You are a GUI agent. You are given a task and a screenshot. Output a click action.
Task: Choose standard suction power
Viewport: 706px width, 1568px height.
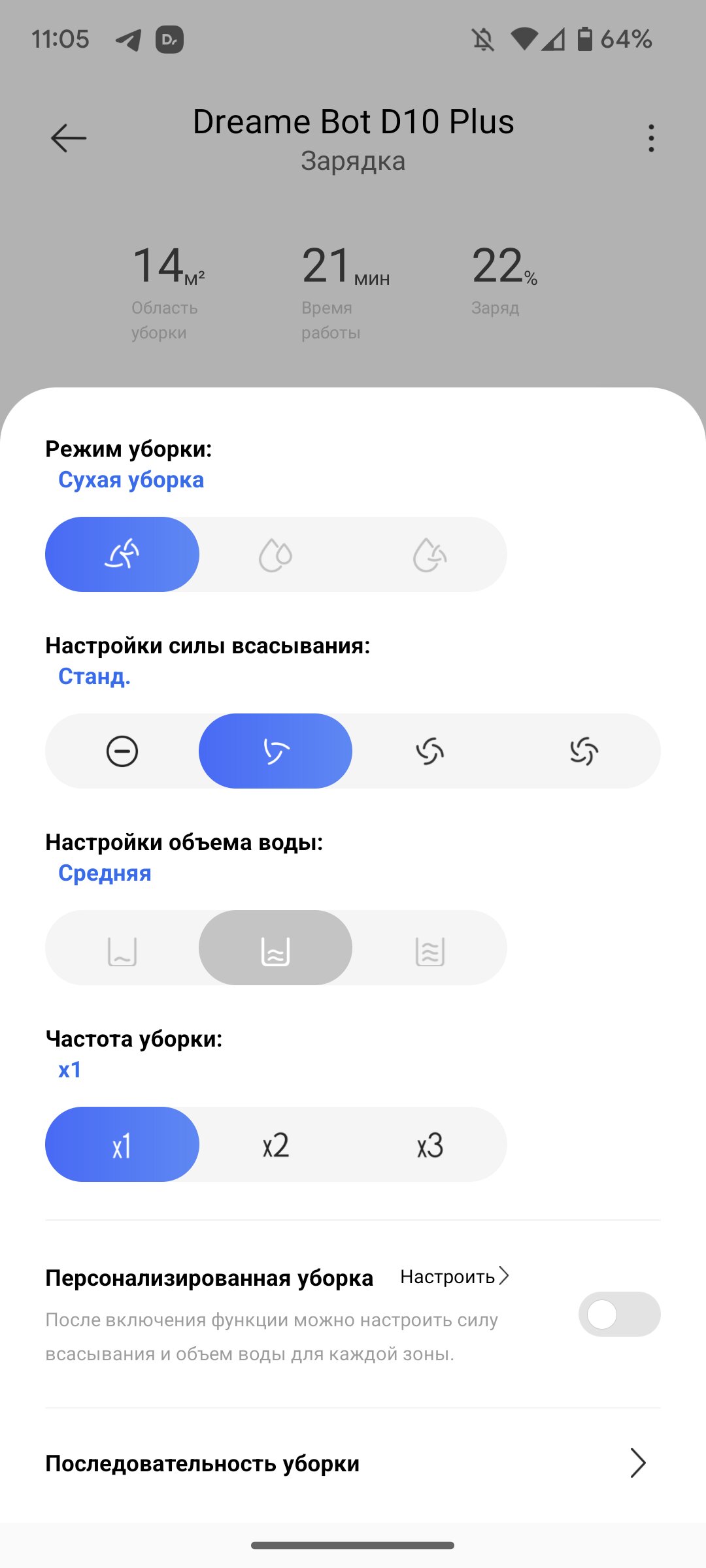276,751
